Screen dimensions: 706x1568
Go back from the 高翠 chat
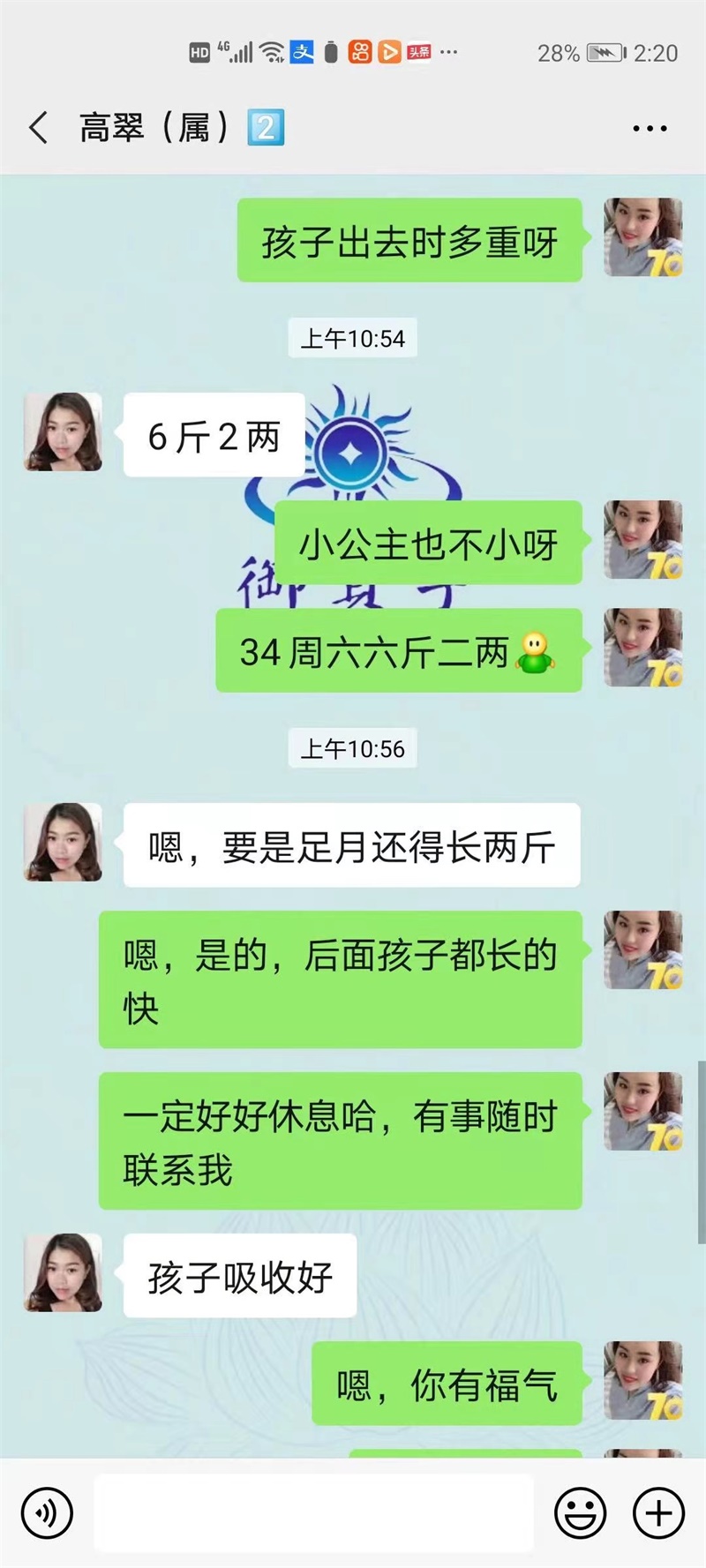point(38,128)
